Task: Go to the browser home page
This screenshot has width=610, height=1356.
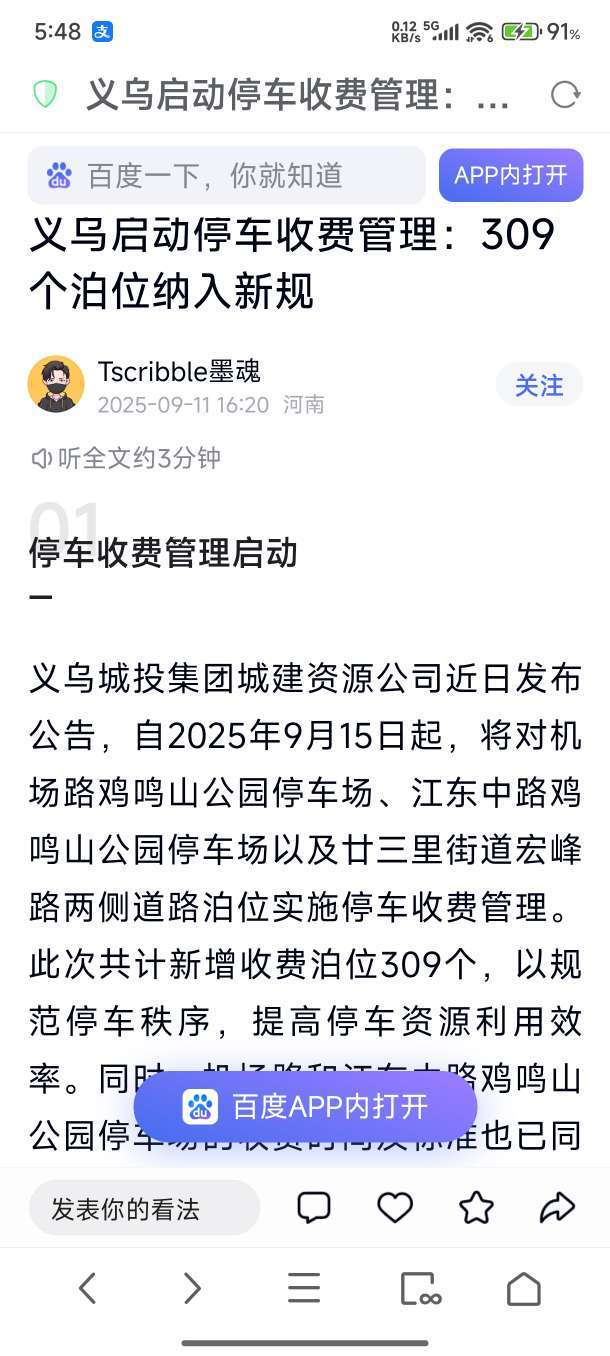Action: click(x=523, y=1289)
